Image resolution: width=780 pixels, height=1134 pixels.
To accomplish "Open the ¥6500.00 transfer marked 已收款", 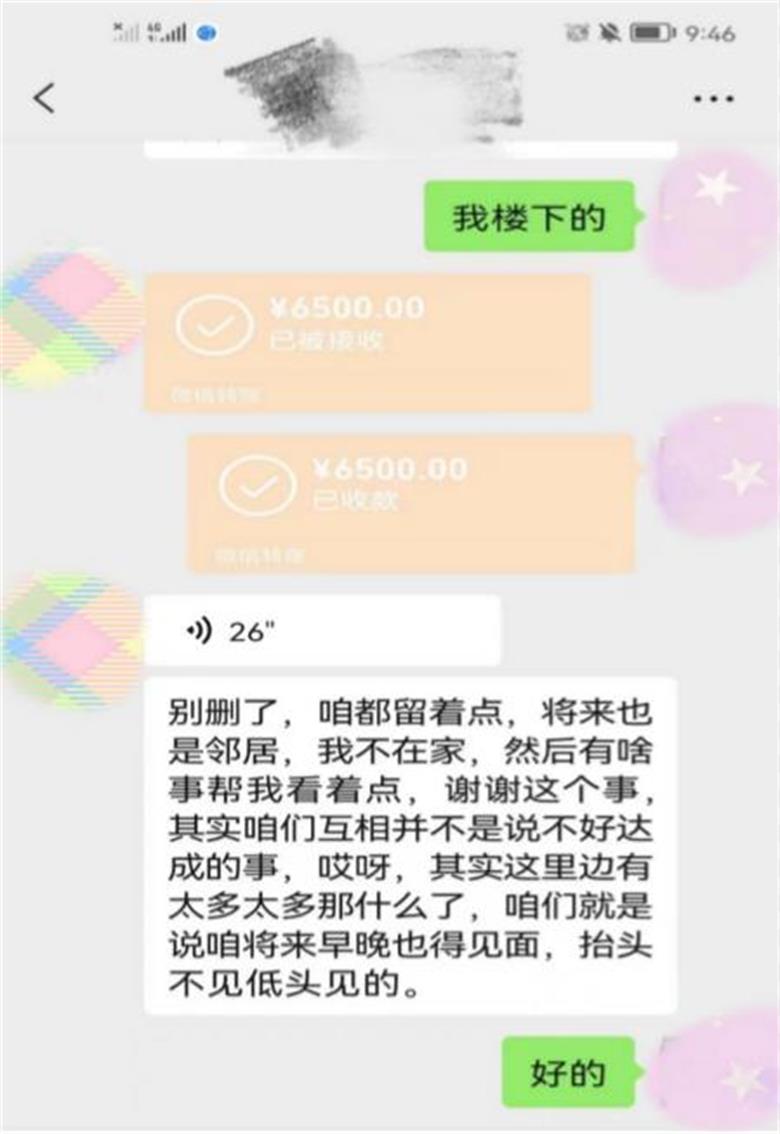I will pyautogui.click(x=410, y=503).
